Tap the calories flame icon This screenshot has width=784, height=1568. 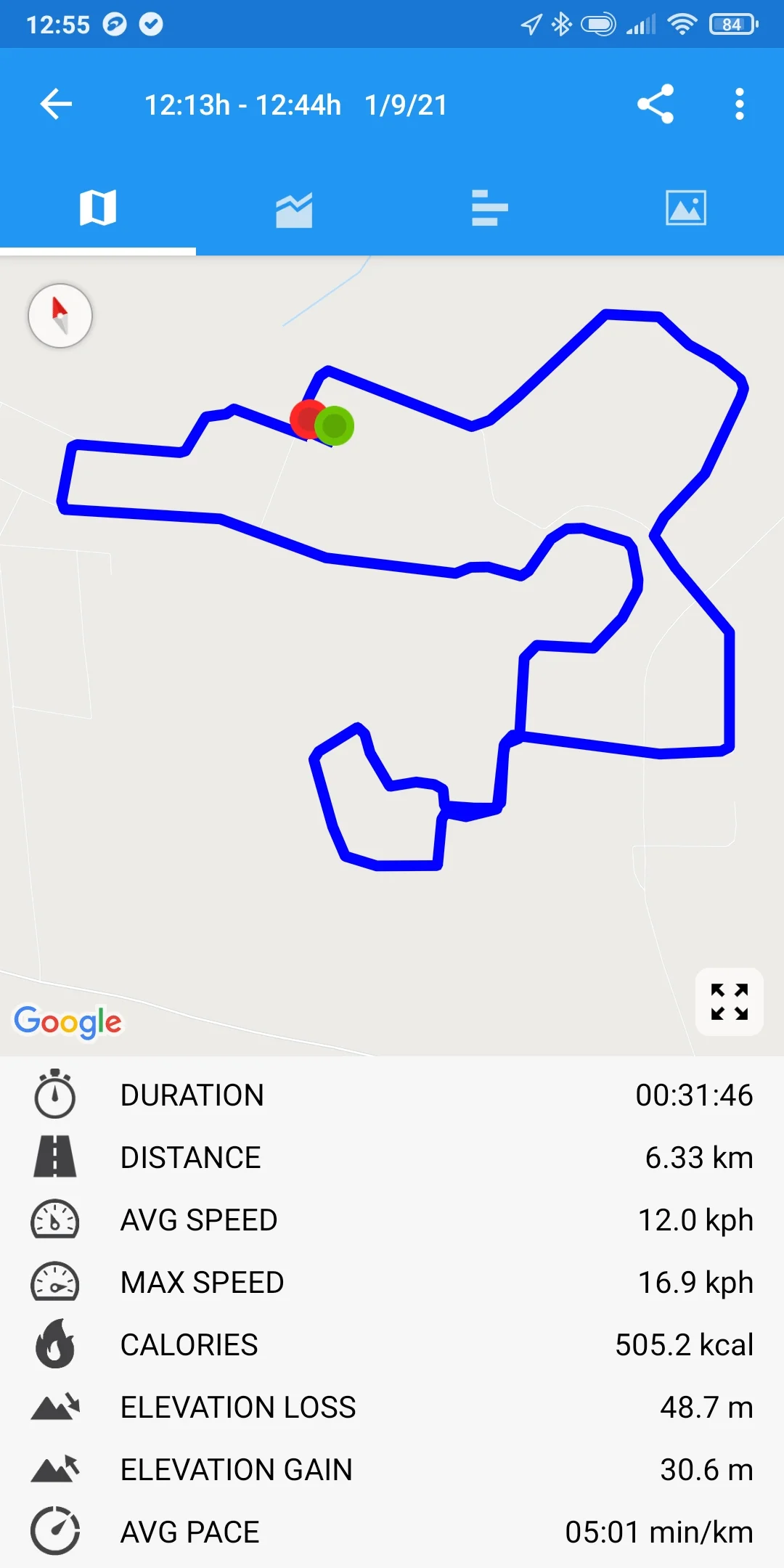click(x=55, y=1344)
